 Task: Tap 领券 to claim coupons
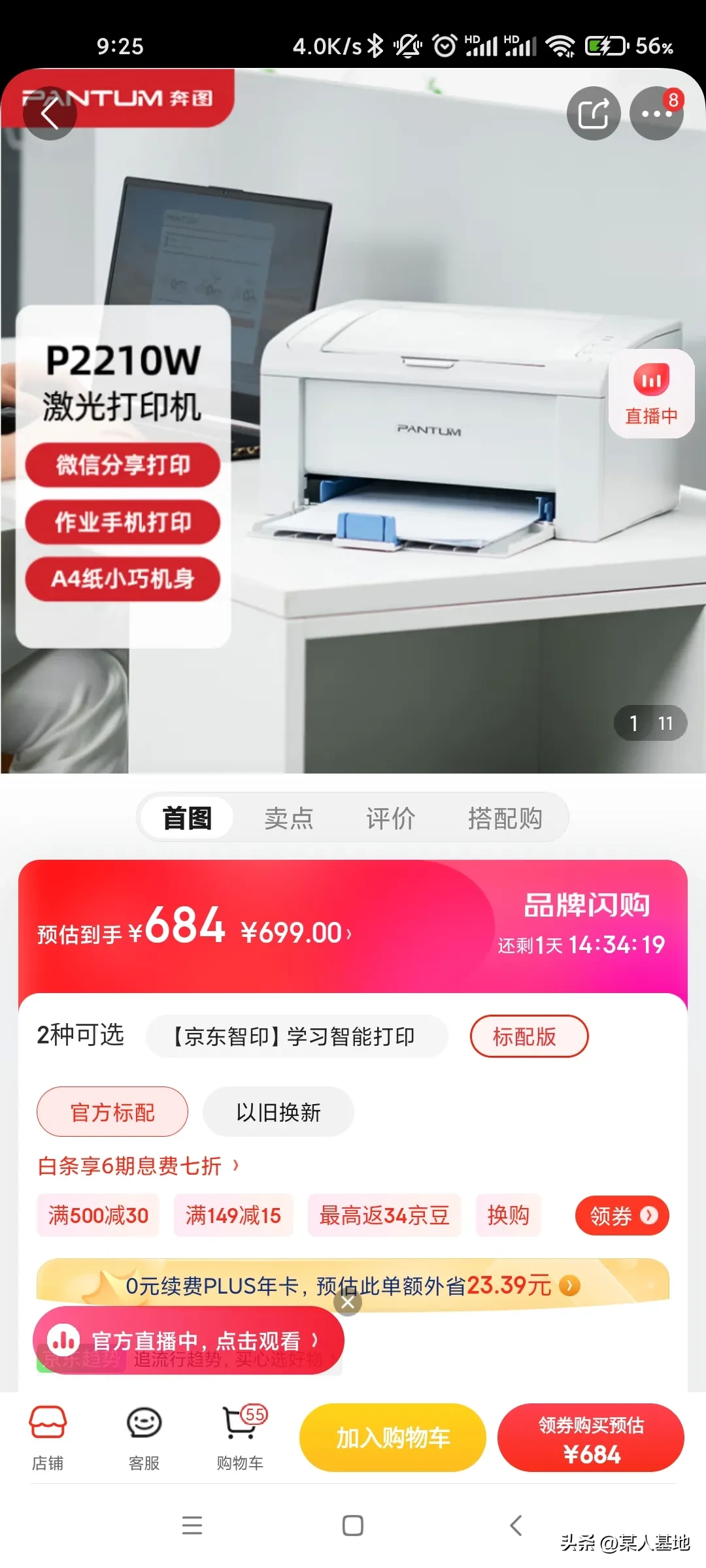click(x=622, y=1216)
